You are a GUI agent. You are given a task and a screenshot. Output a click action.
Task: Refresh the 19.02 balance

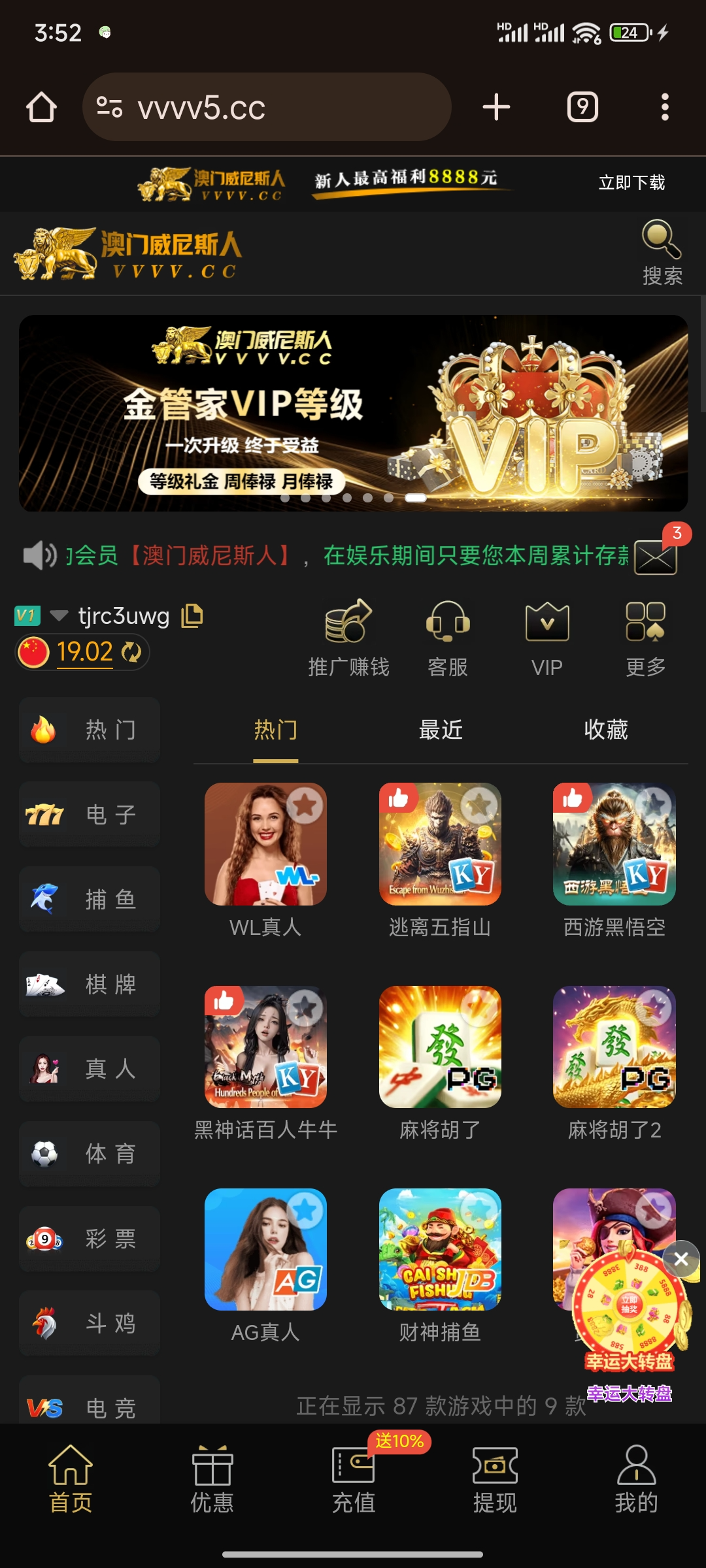click(132, 652)
